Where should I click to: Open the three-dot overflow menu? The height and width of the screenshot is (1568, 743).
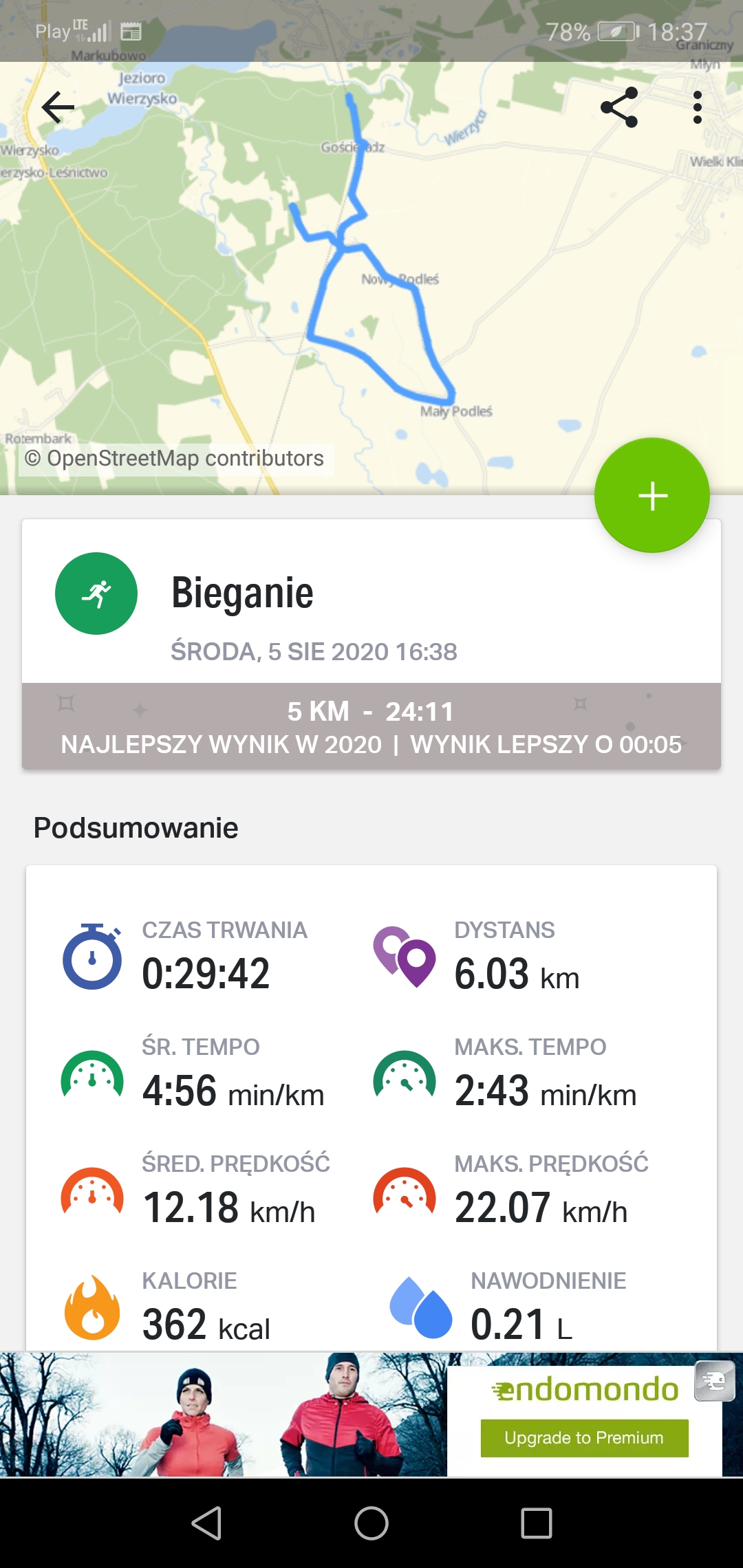tap(698, 107)
